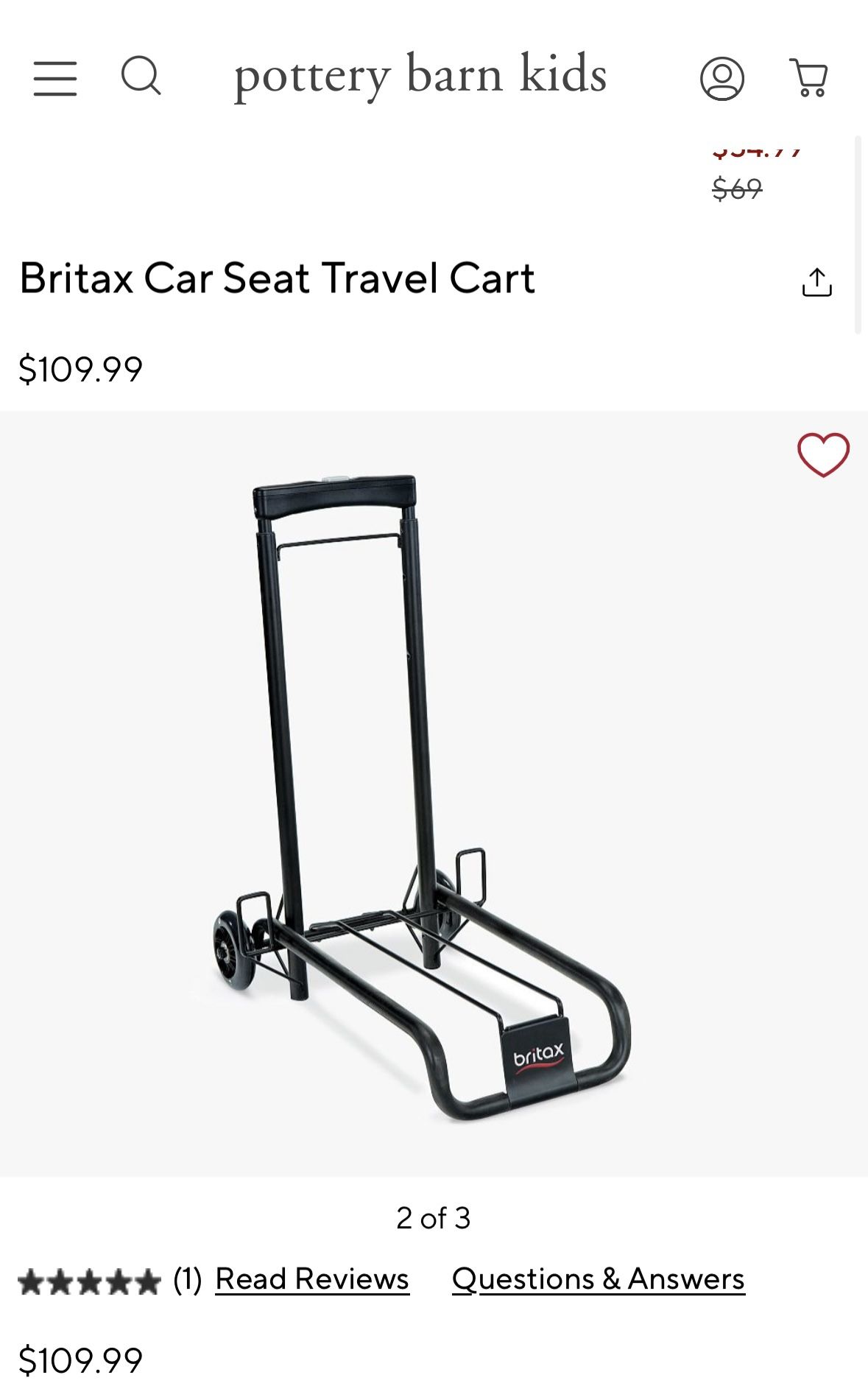The image size is (868, 1386).
Task: Go to Pottery Barn Kids home logo
Action: click(x=420, y=76)
